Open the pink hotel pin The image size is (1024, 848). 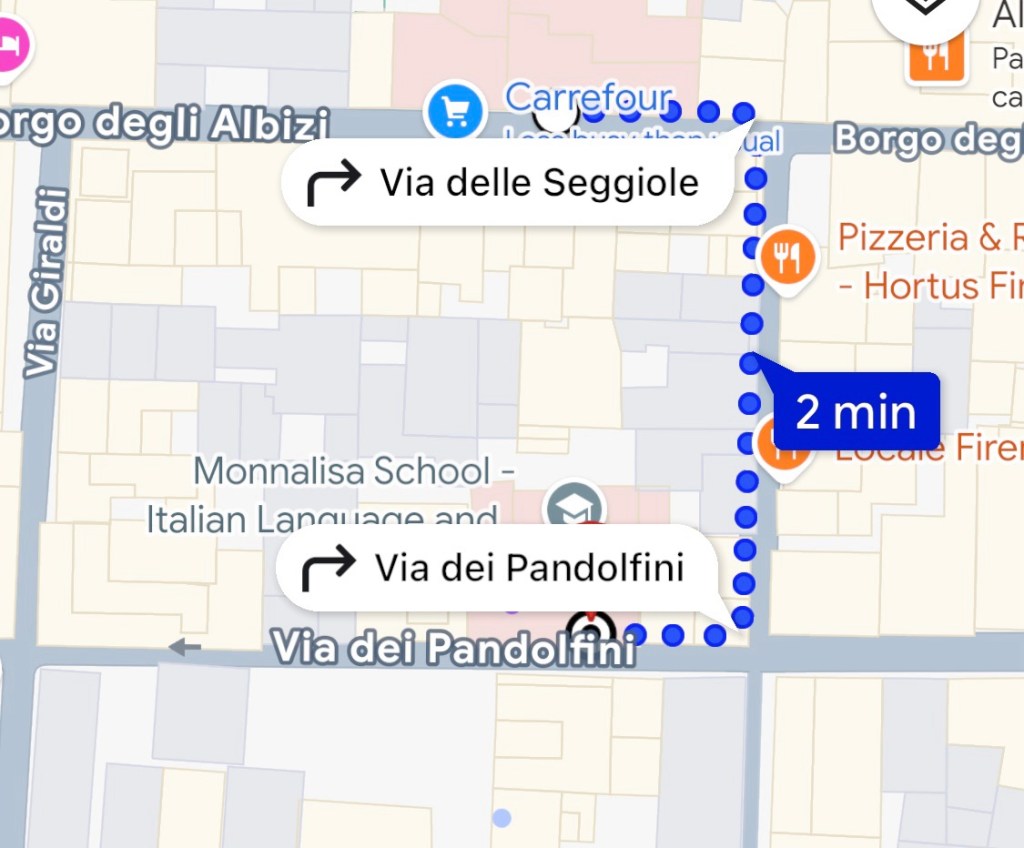[x=12, y=45]
